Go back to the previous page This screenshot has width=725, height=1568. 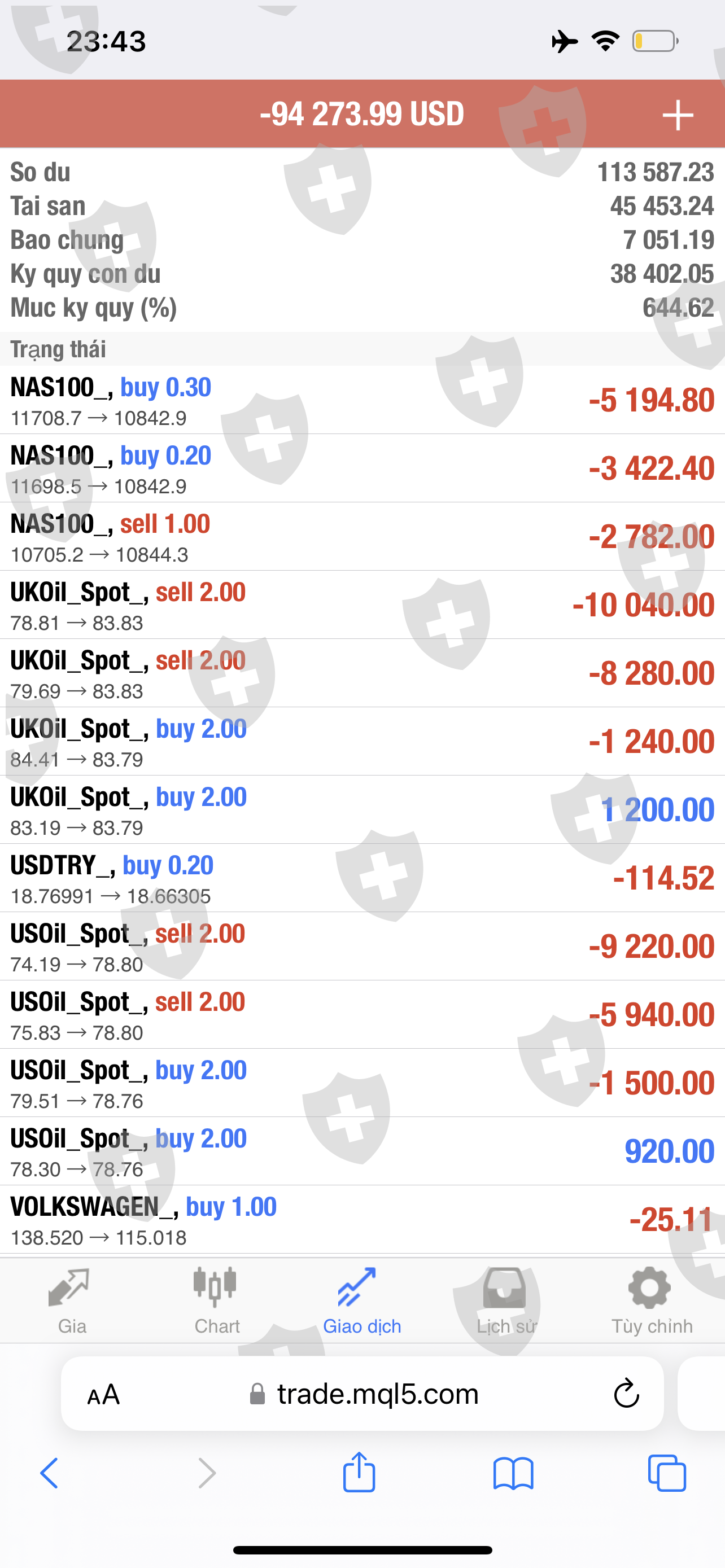tap(49, 1473)
